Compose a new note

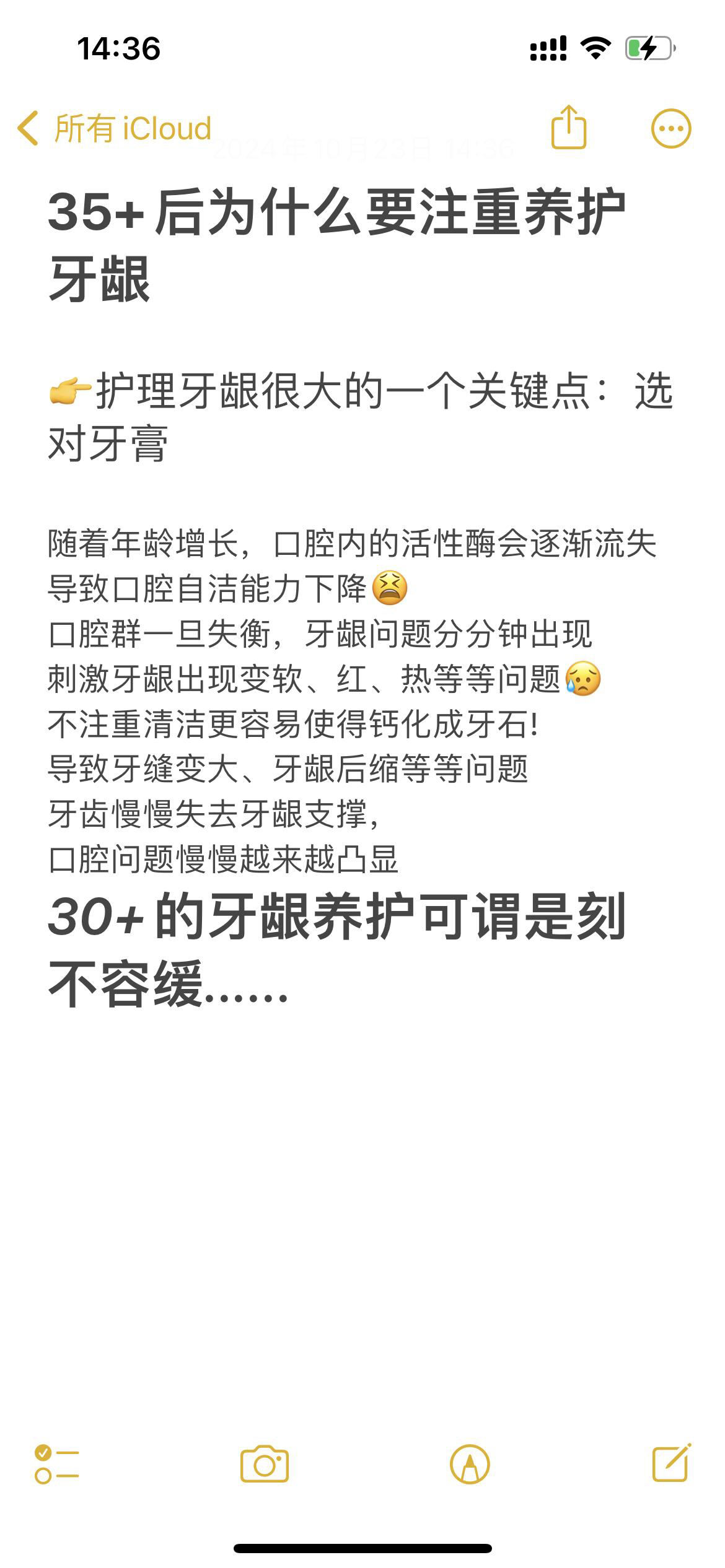point(672,1463)
